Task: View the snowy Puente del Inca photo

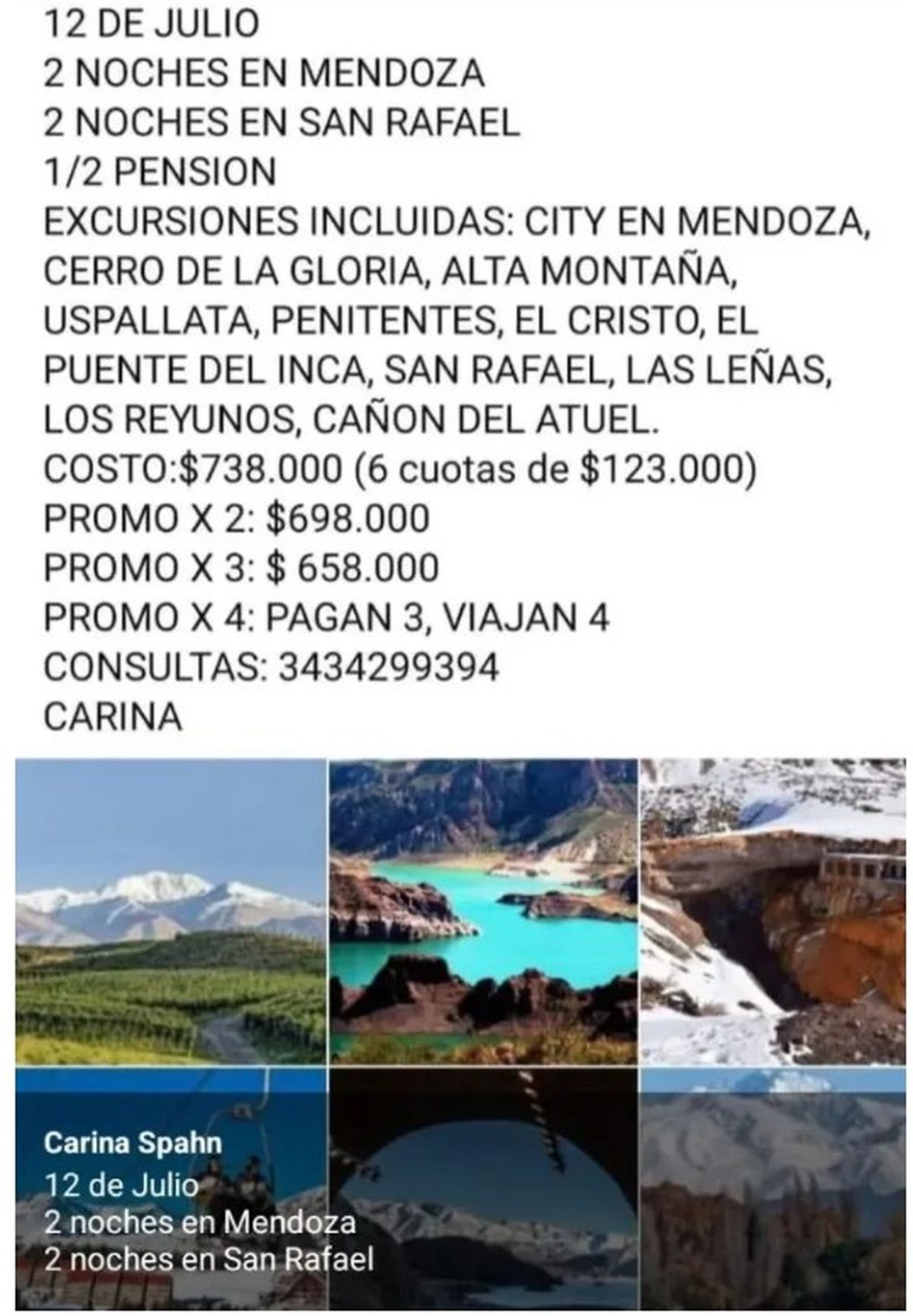Action: tap(772, 911)
